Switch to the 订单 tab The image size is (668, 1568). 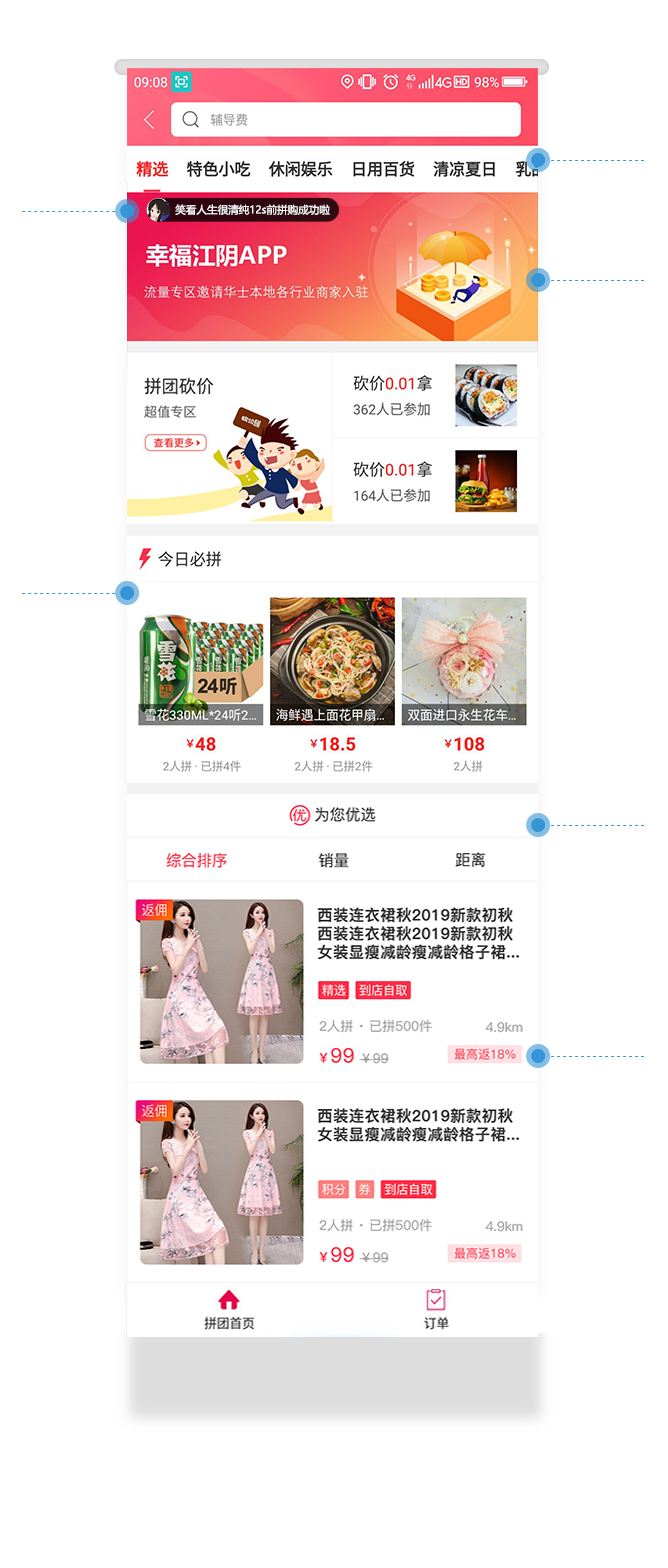(x=436, y=1310)
